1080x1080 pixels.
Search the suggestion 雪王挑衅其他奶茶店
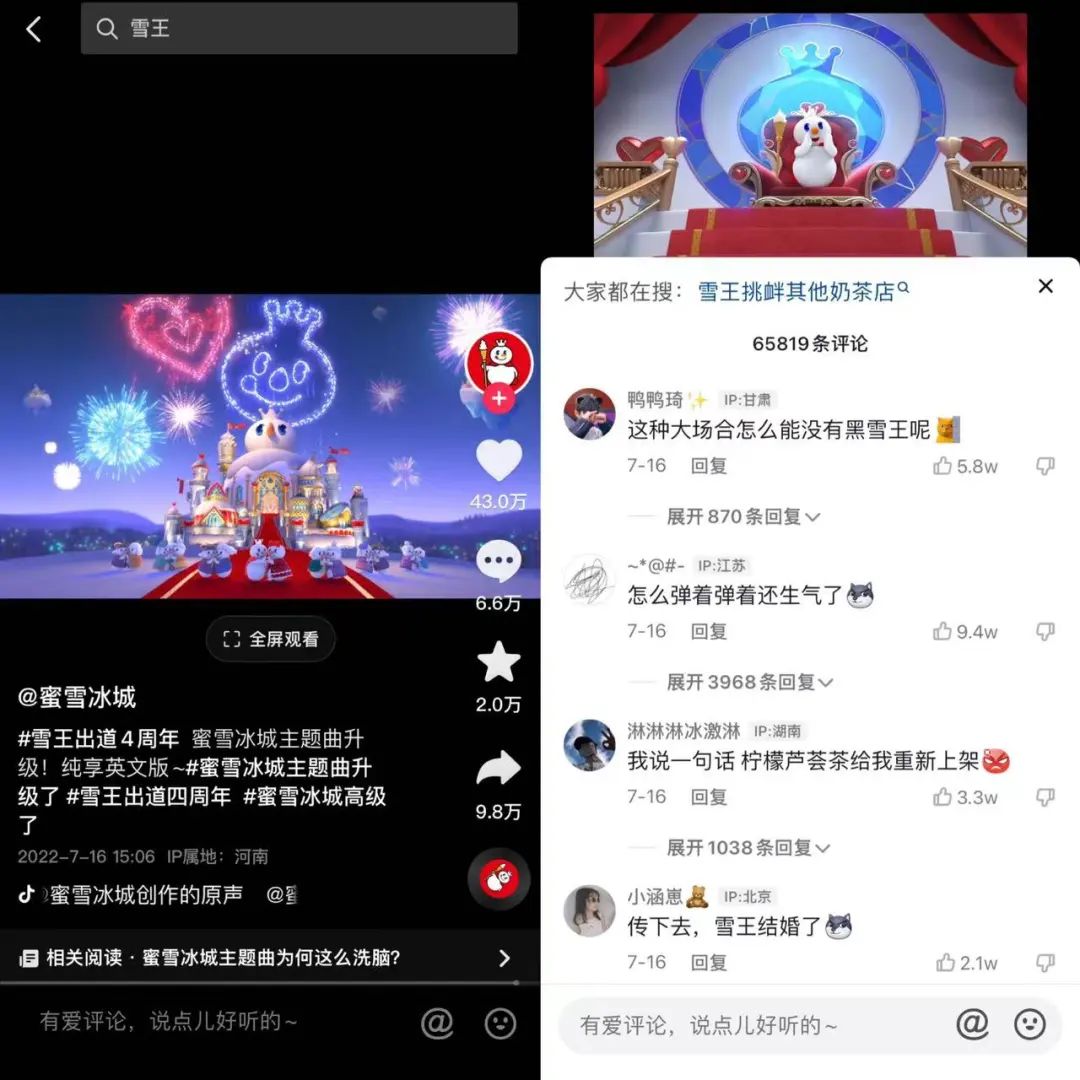click(x=802, y=291)
